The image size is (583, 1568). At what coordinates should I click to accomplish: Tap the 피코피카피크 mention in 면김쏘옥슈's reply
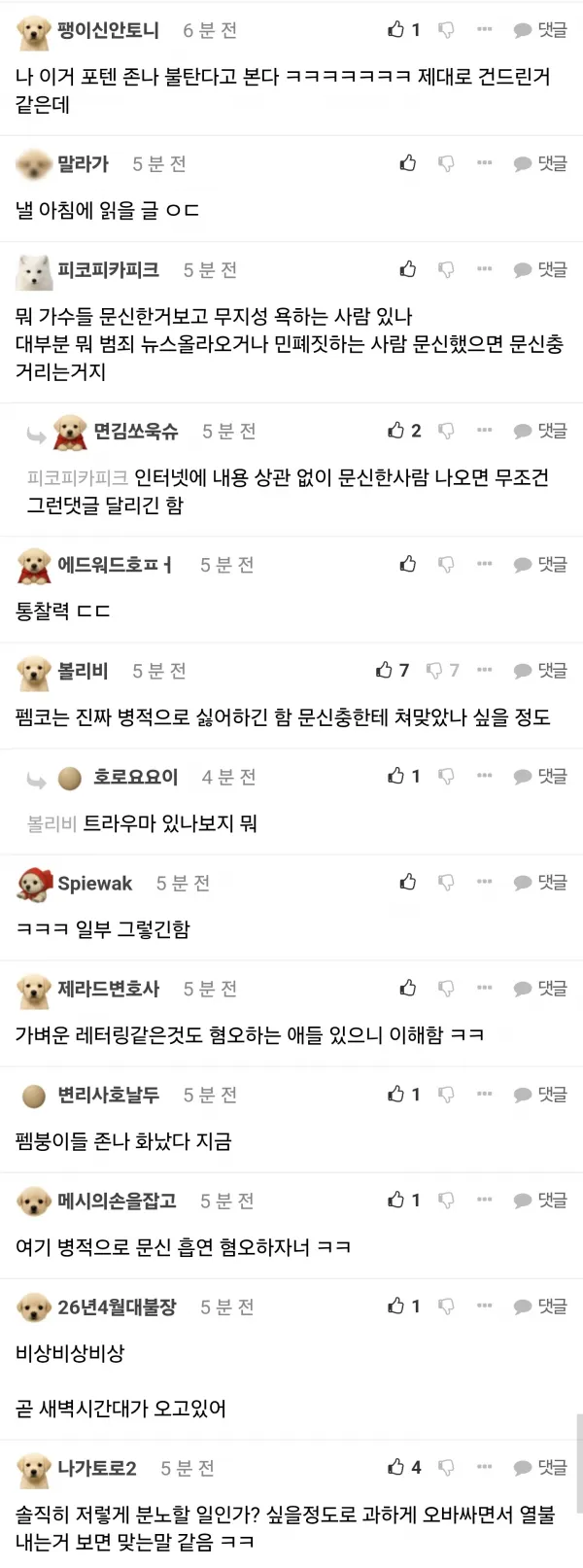coord(77,477)
